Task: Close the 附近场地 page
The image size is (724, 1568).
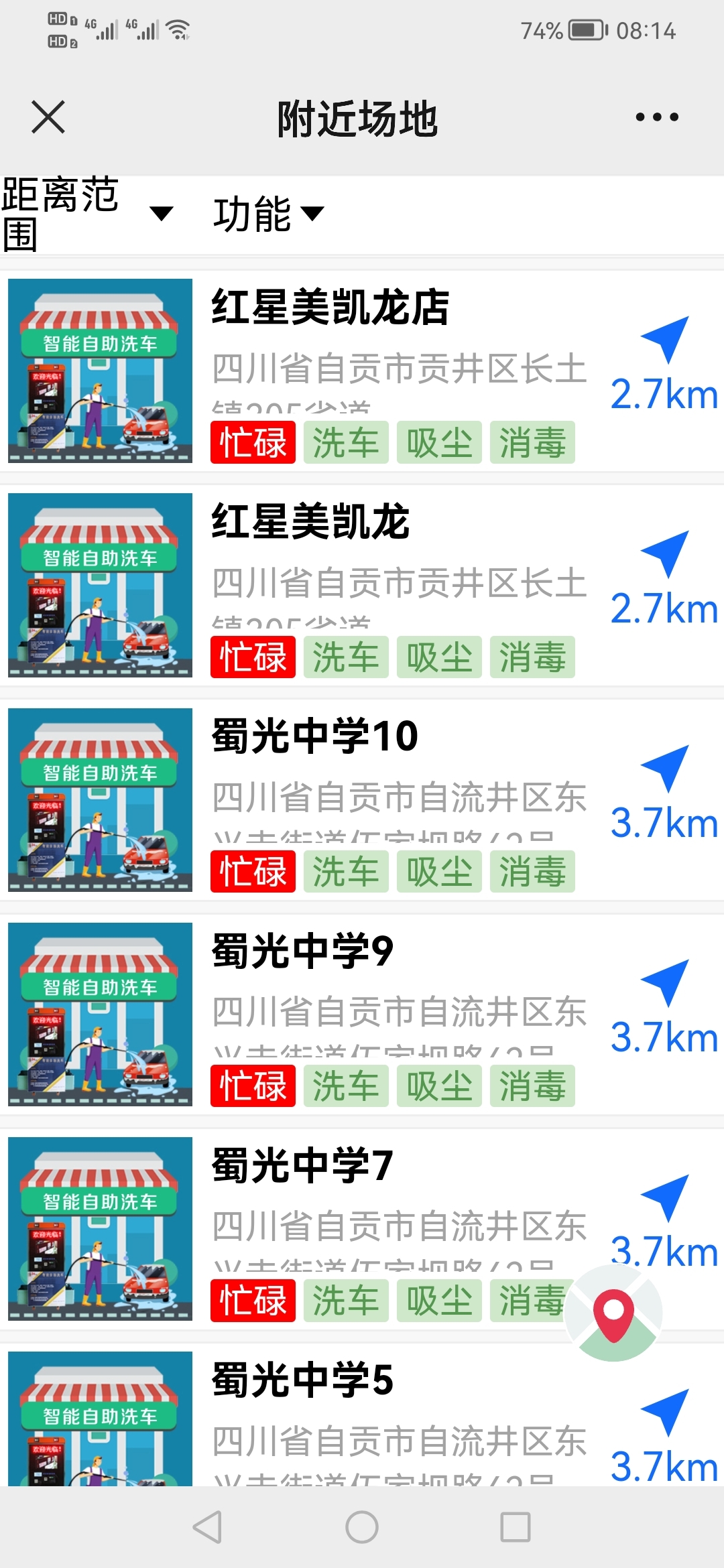Action: point(48,117)
